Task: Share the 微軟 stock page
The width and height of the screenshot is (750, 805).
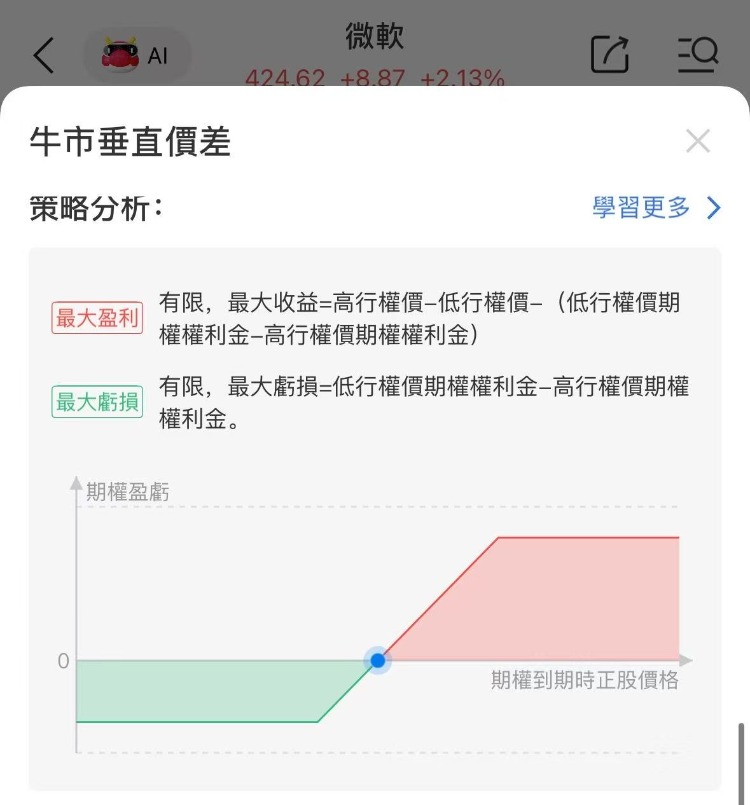Action: tap(609, 54)
